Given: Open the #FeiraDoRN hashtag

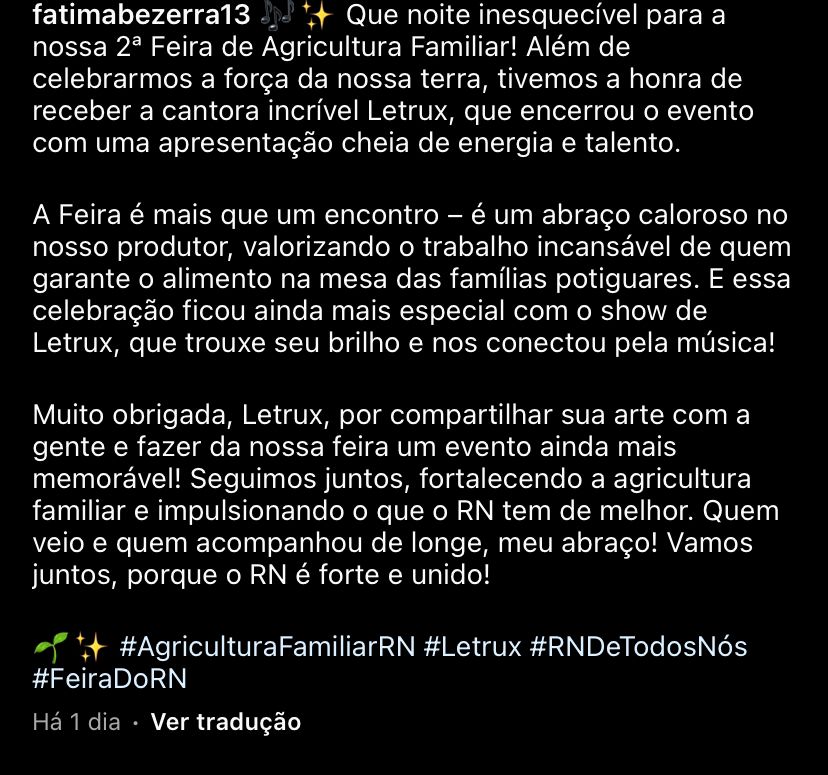Looking at the screenshot, I should (110, 678).
